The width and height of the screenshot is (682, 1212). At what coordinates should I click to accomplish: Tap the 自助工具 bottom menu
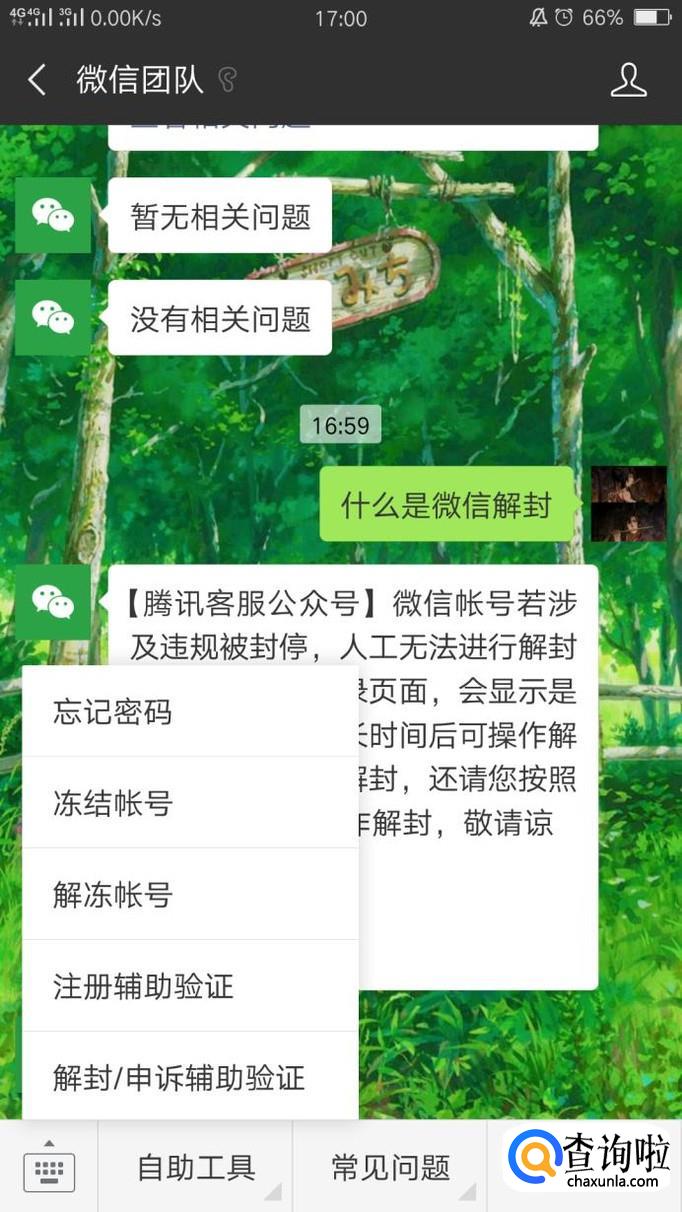(195, 1167)
